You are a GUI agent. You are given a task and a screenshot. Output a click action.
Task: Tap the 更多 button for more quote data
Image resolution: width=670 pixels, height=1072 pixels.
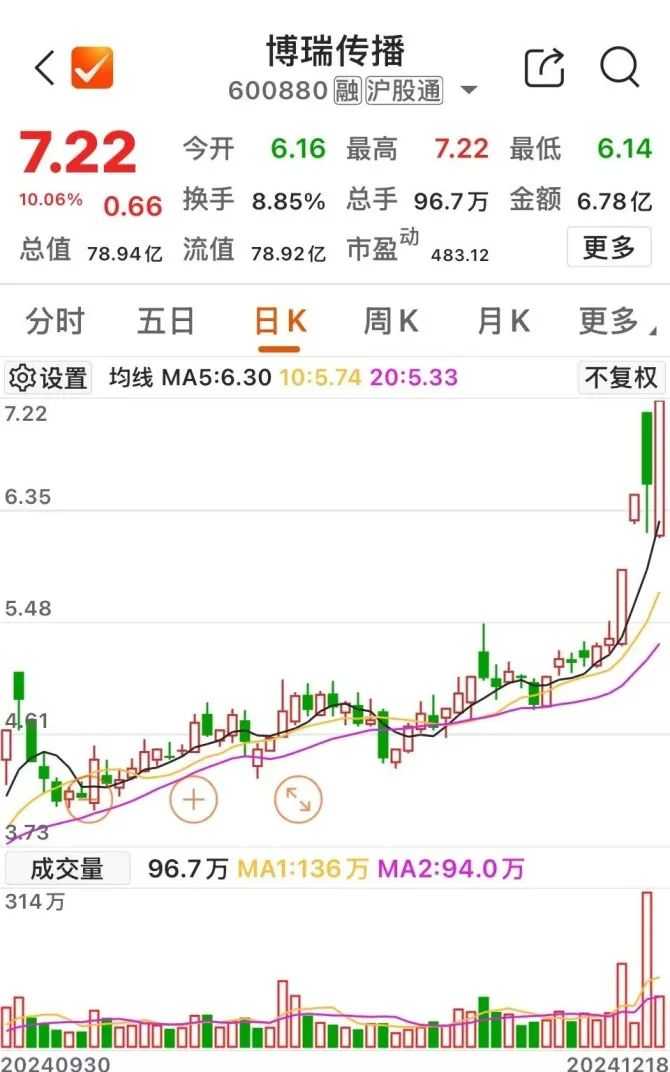coord(609,247)
